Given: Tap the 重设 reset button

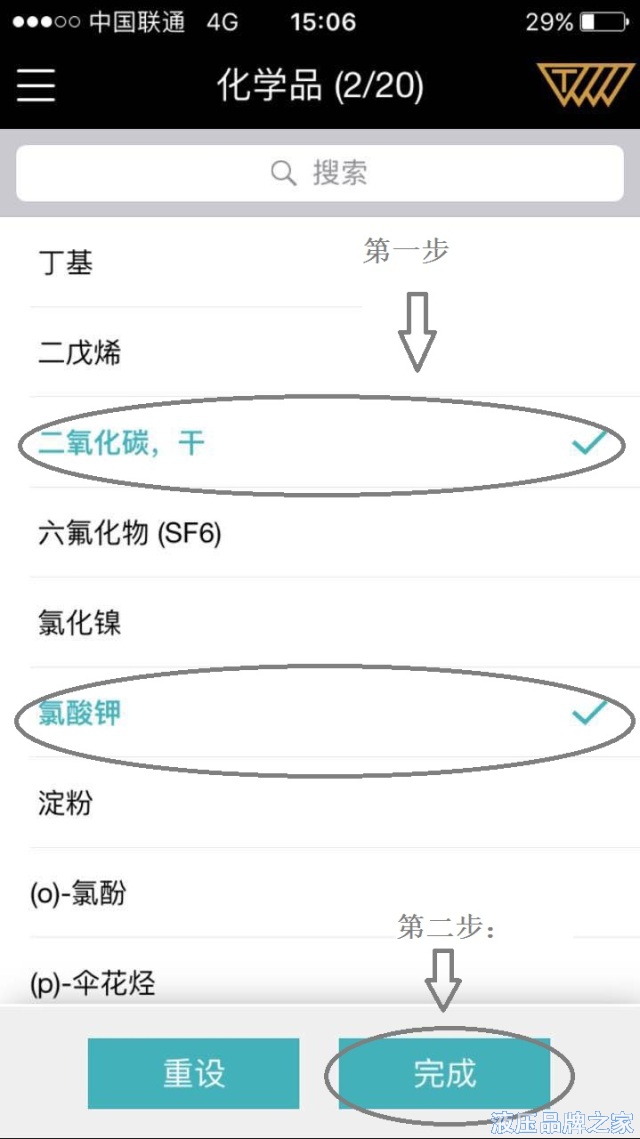Looking at the screenshot, I should (193, 1073).
